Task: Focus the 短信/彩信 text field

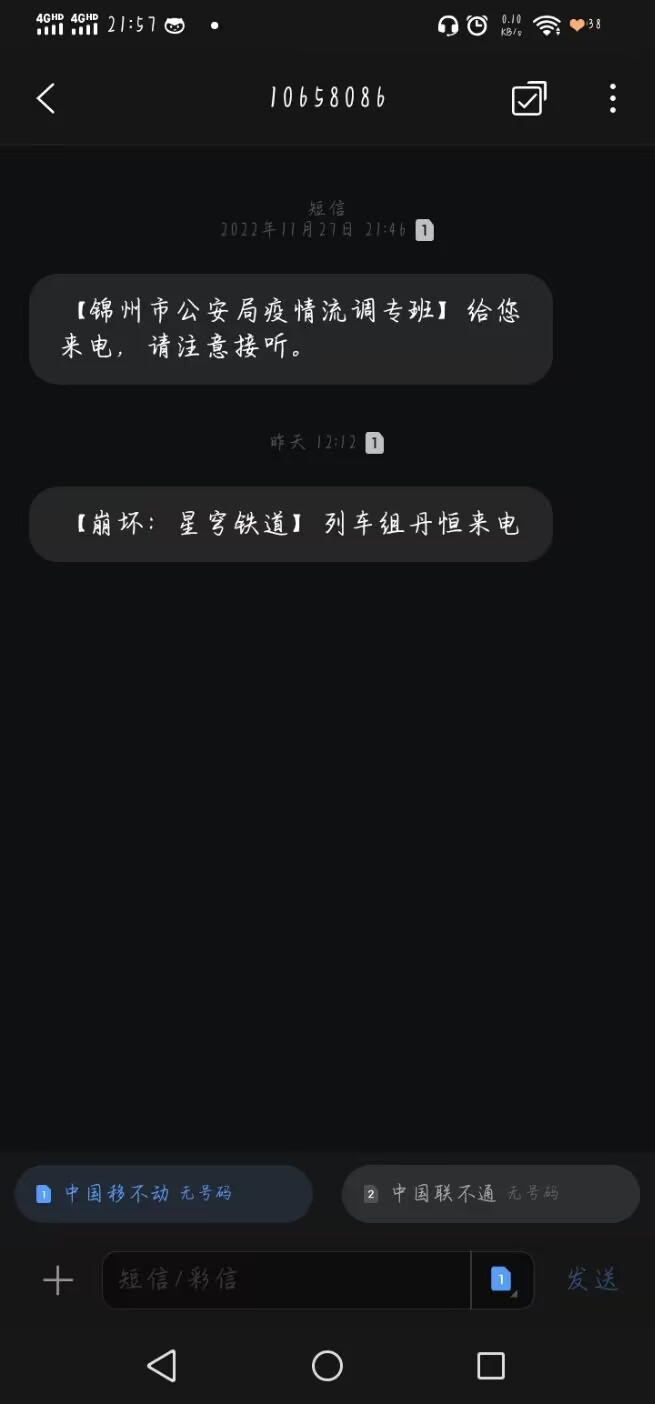Action: tap(285, 1280)
